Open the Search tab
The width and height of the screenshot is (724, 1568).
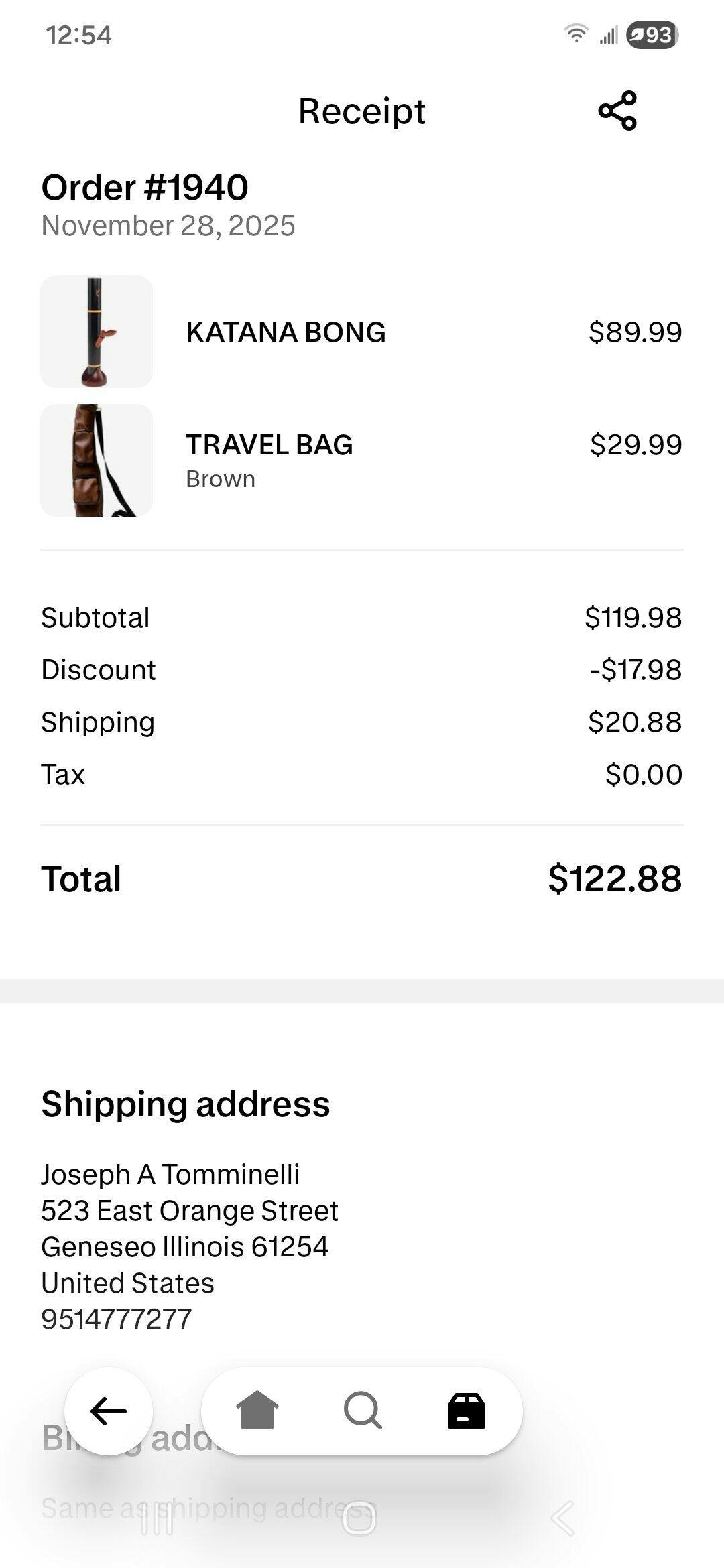tap(363, 1411)
